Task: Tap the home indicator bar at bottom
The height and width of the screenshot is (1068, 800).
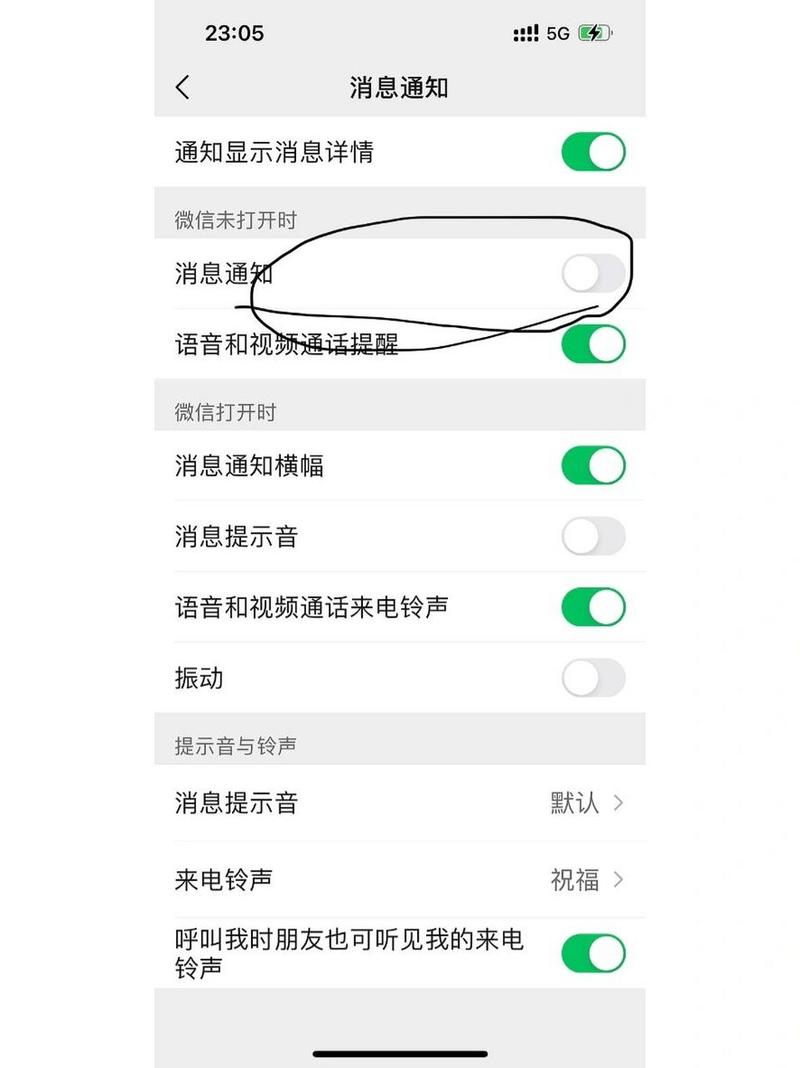Action: pyautogui.click(x=400, y=1051)
